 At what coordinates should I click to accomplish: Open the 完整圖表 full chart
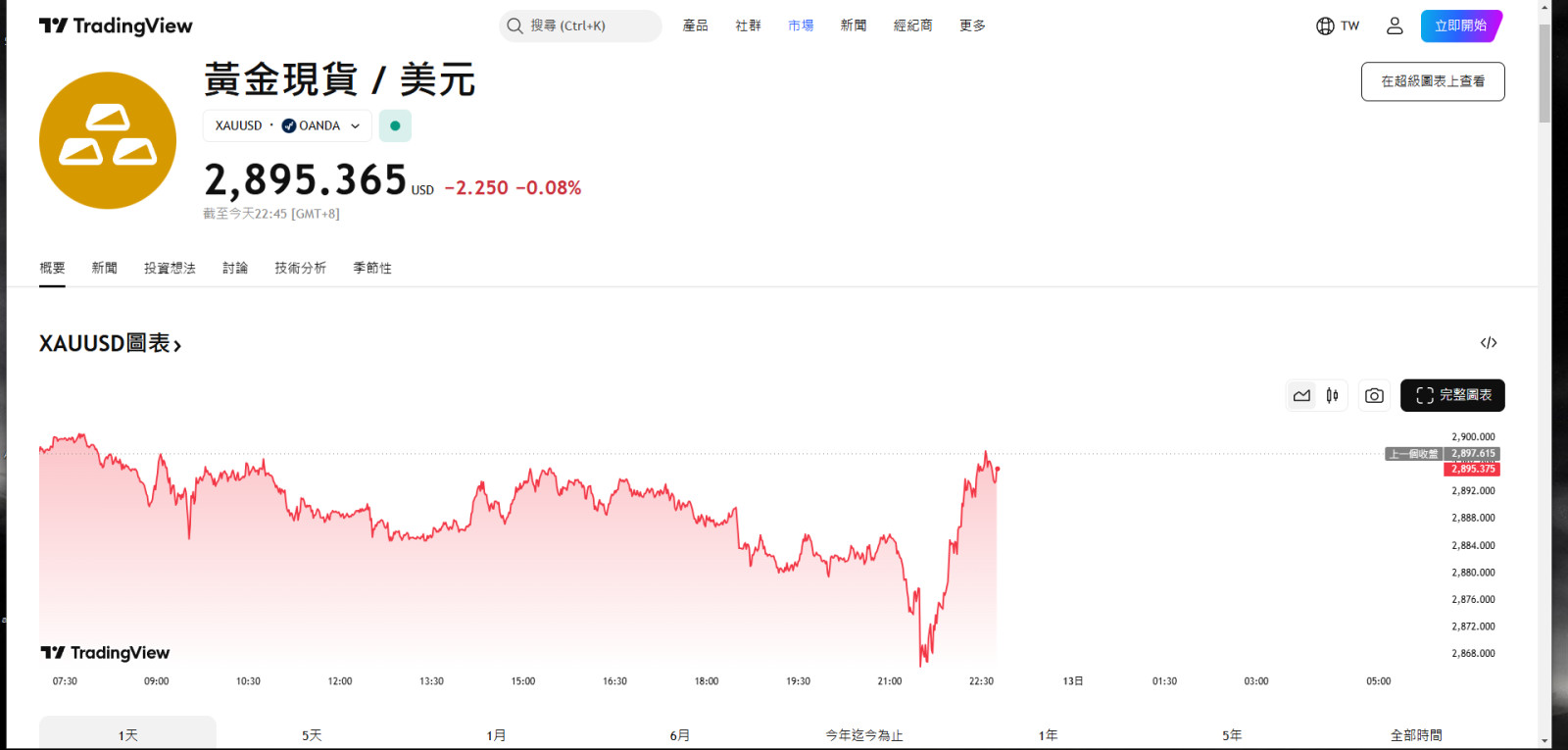pyautogui.click(x=1452, y=395)
